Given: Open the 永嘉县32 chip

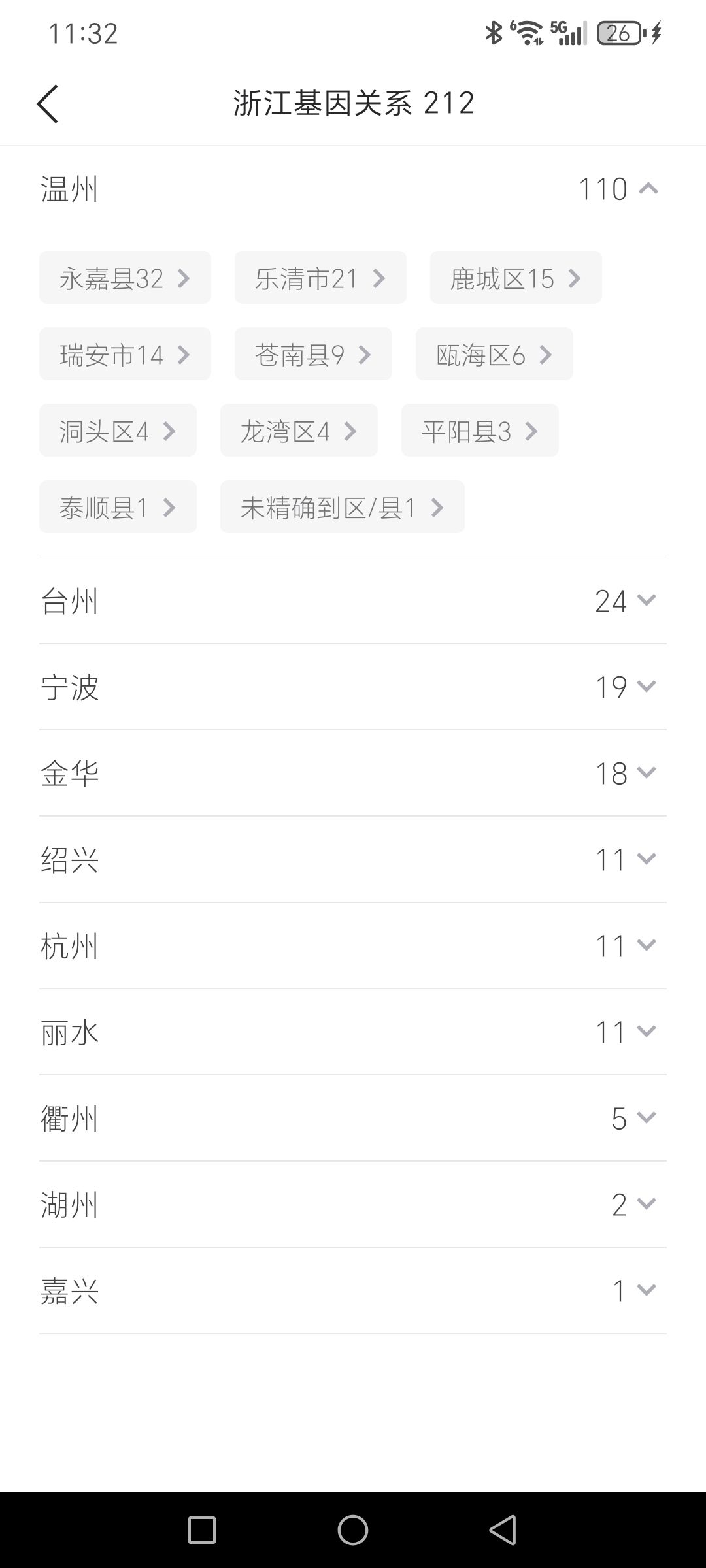Looking at the screenshot, I should click(125, 278).
